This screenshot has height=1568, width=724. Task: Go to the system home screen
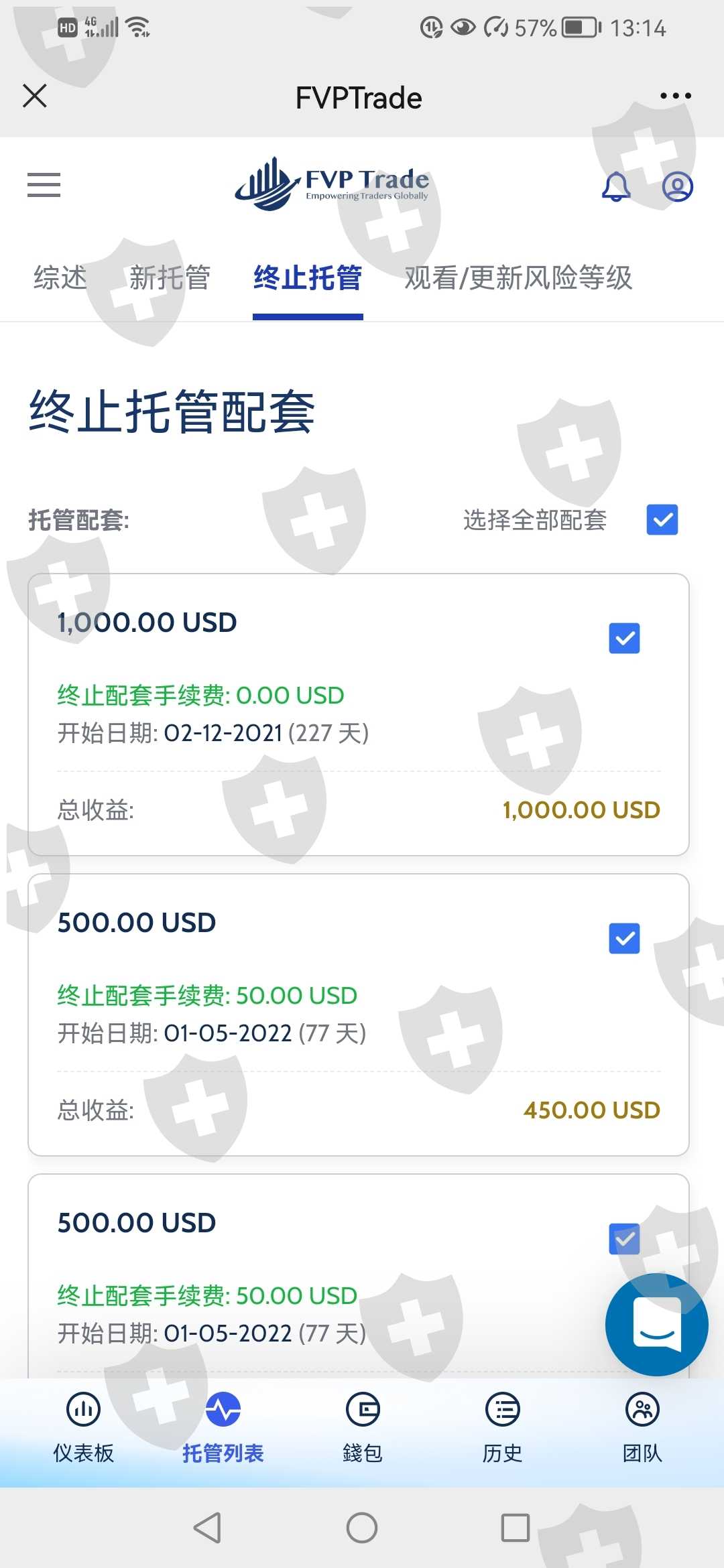pos(362,1528)
